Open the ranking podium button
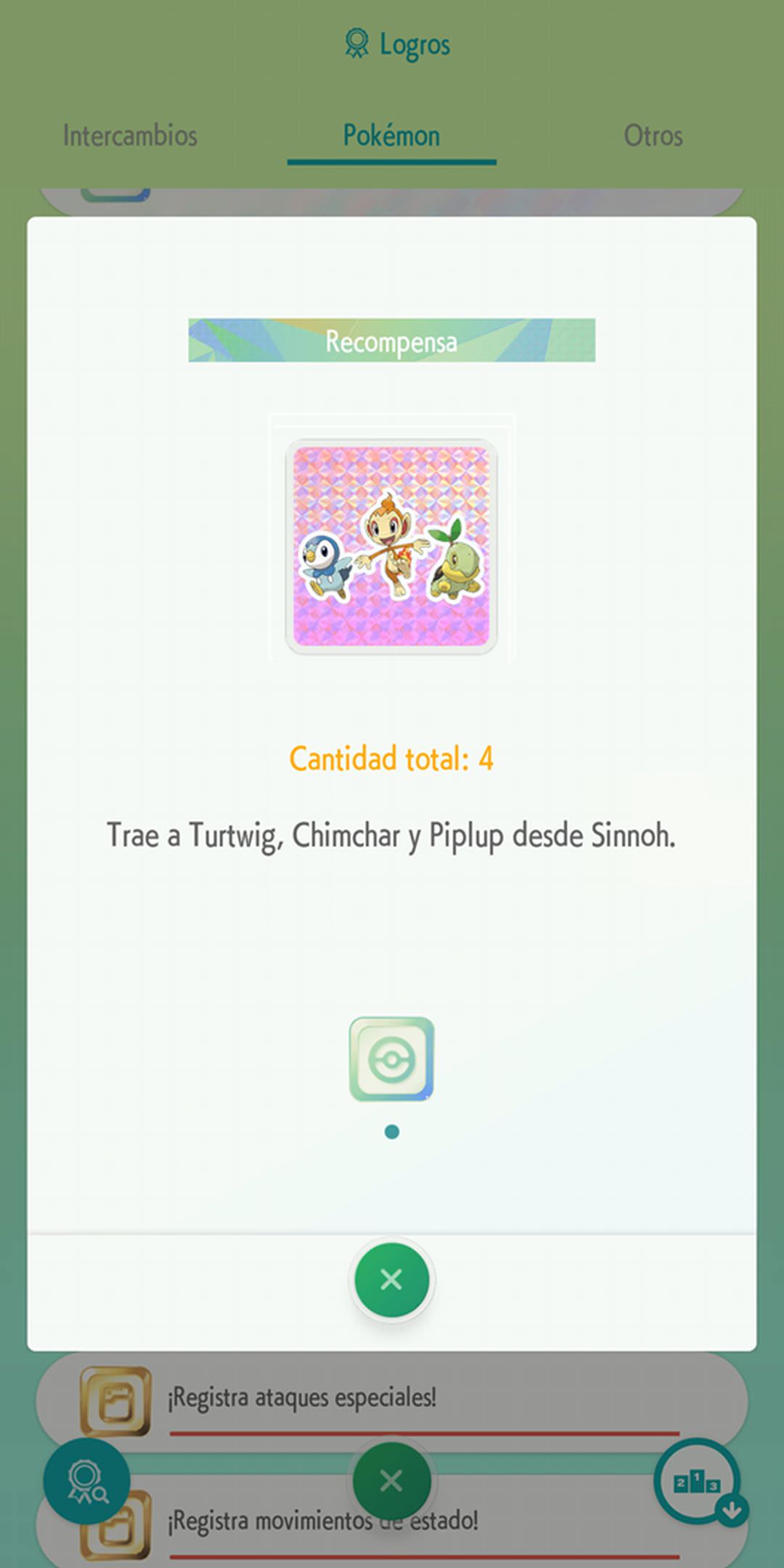 tap(698, 1481)
